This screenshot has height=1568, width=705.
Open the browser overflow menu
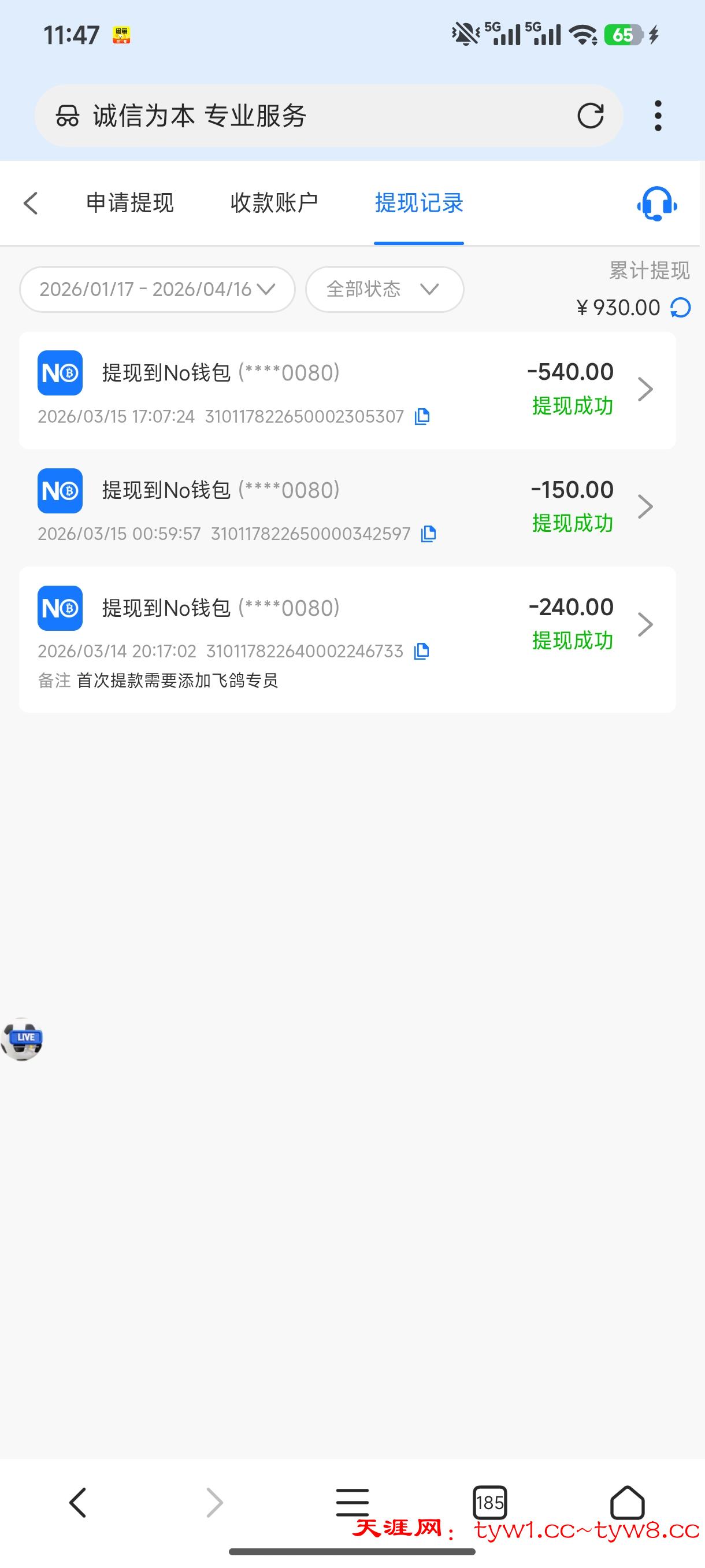pos(658,116)
